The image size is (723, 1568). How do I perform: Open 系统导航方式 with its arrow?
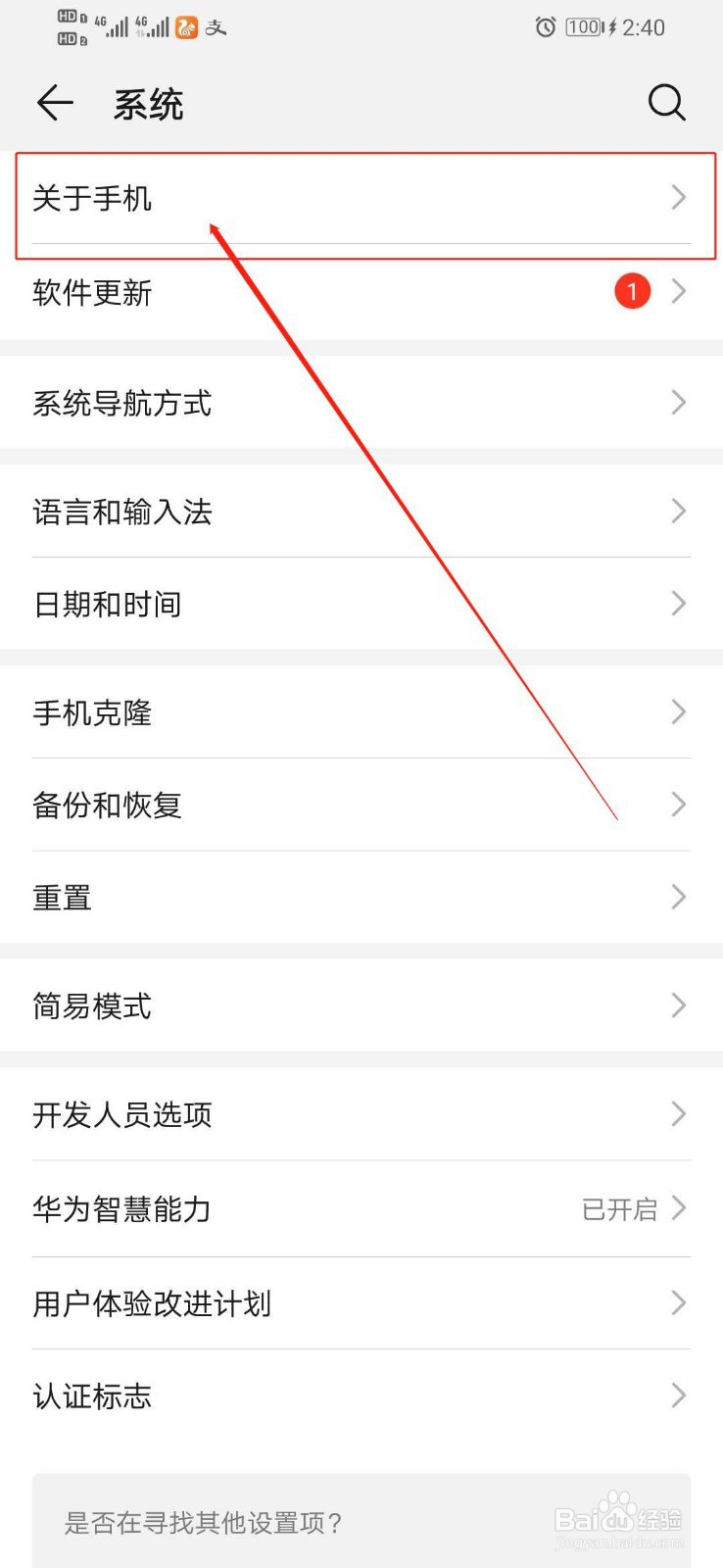(361, 403)
